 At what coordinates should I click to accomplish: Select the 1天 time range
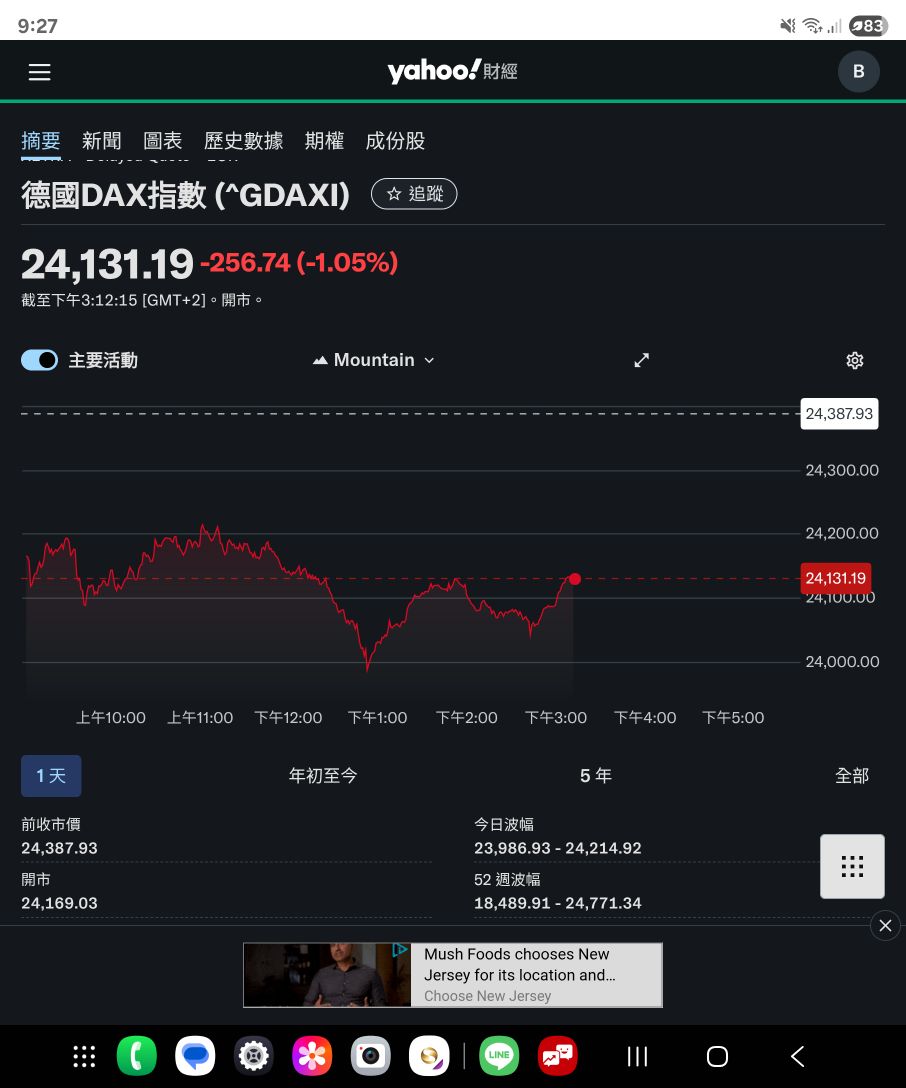pyautogui.click(x=50, y=775)
